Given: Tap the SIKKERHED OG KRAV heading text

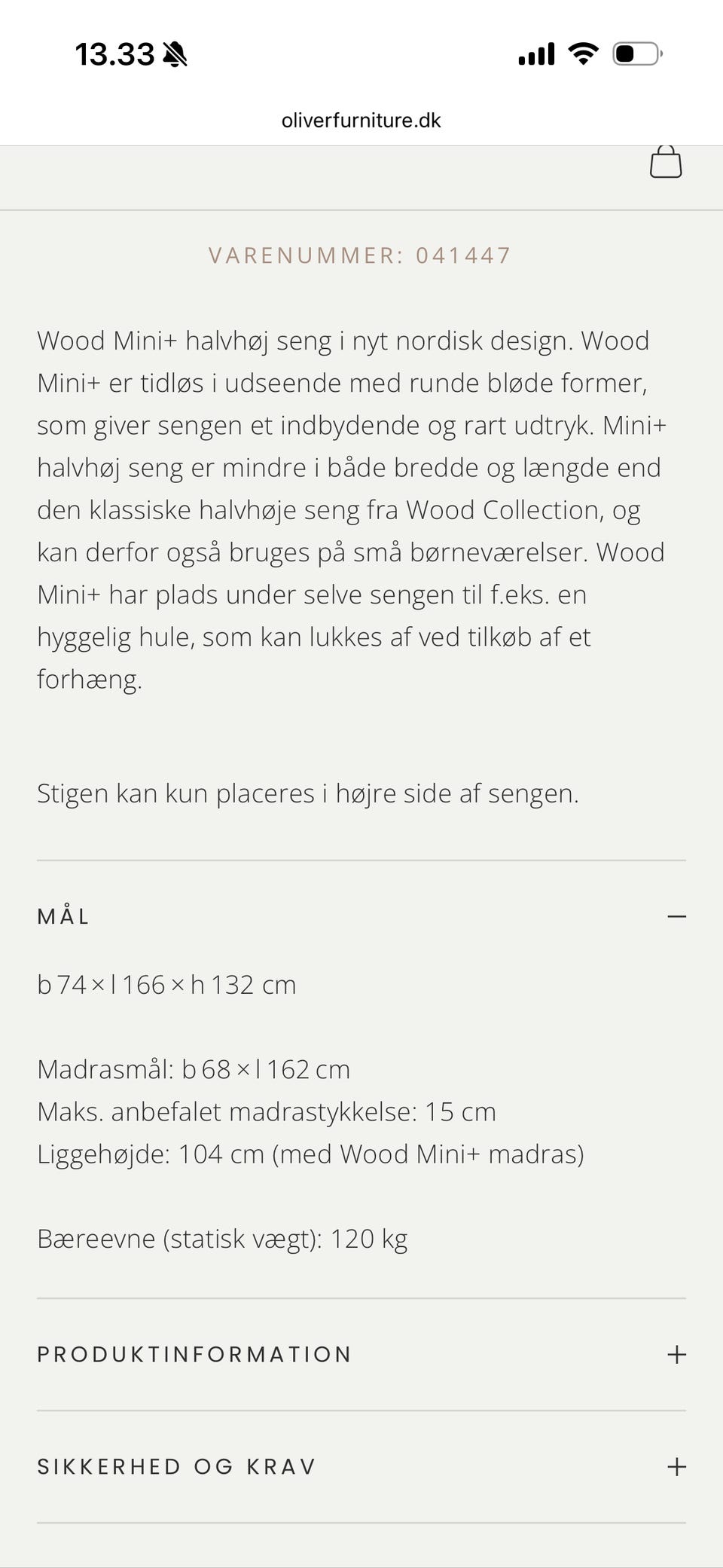Looking at the screenshot, I should click(x=175, y=1466).
